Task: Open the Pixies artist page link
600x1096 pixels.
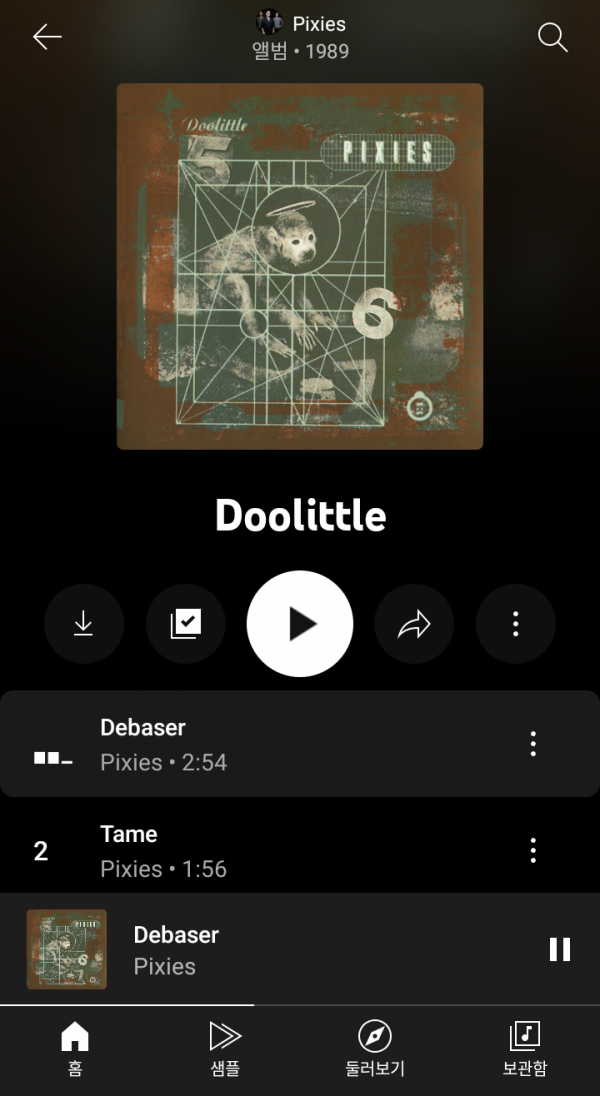Action: click(x=302, y=23)
